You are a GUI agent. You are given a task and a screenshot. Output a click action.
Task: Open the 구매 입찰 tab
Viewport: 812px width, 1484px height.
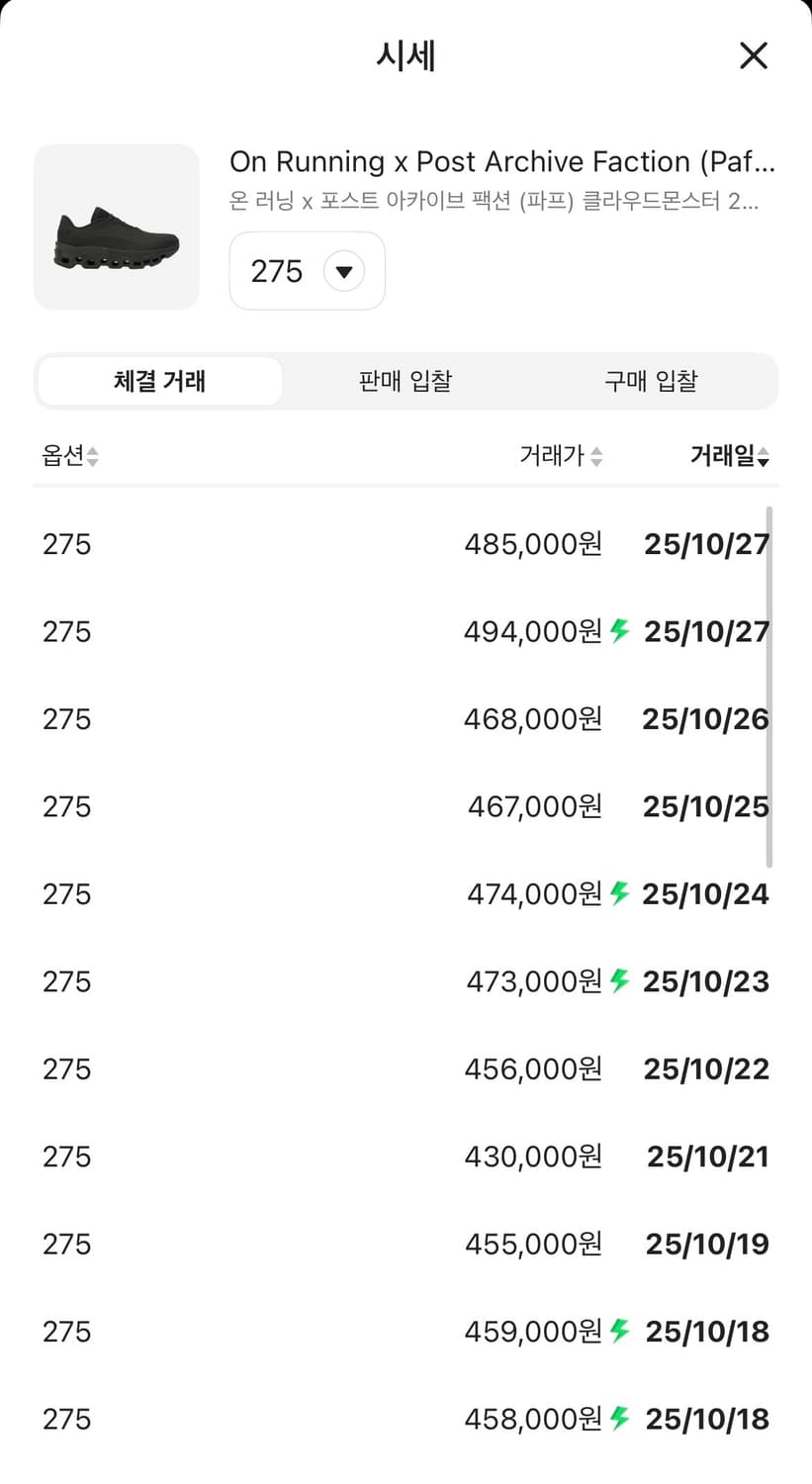[652, 381]
